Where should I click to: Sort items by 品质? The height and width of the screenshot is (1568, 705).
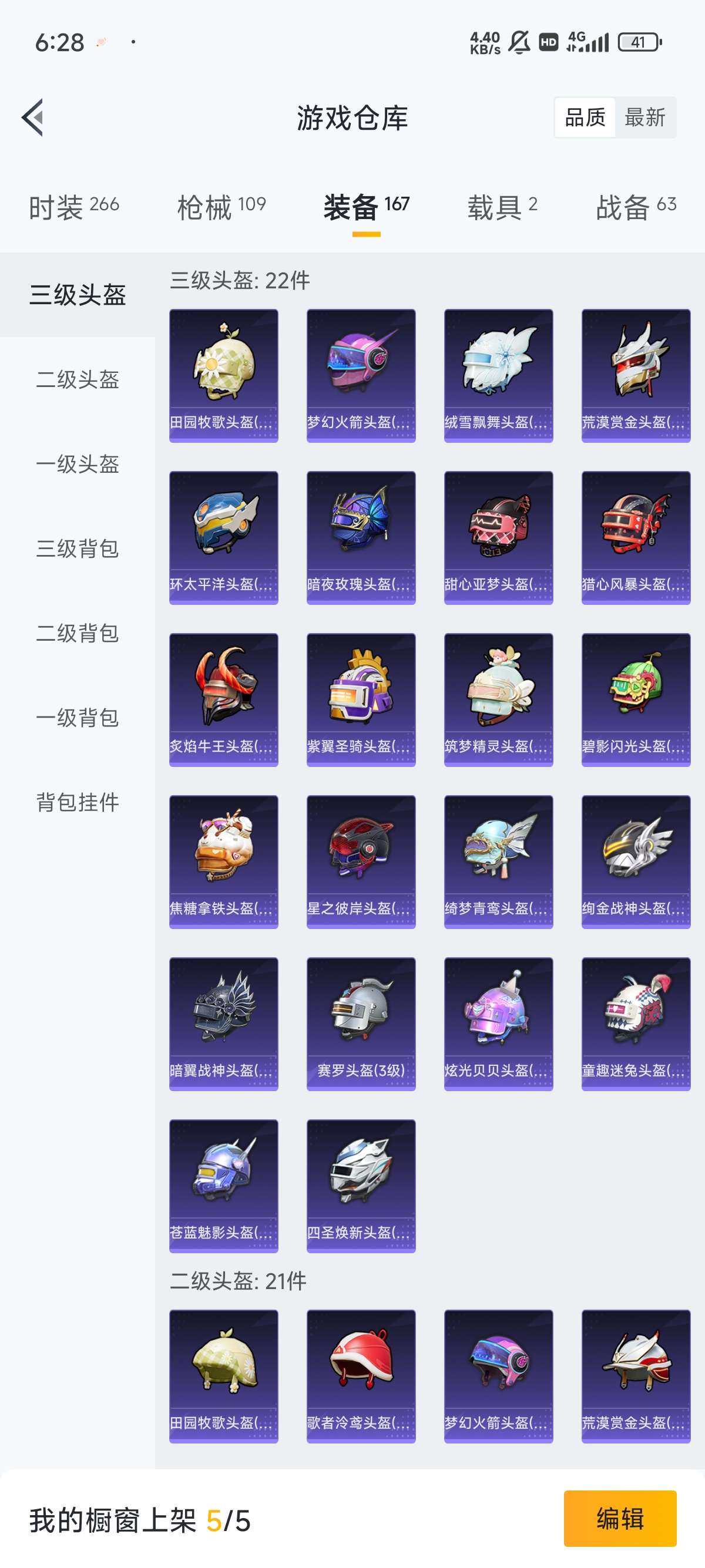tap(585, 117)
